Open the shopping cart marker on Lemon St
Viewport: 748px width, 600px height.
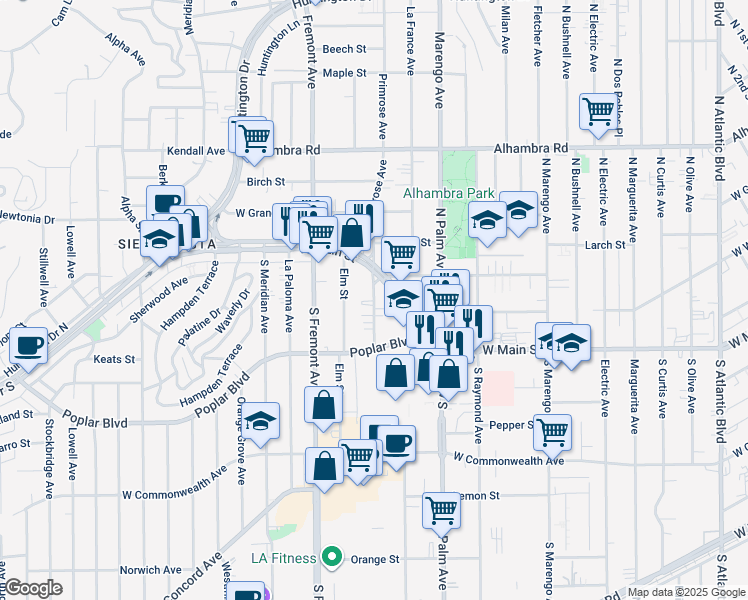point(441,510)
